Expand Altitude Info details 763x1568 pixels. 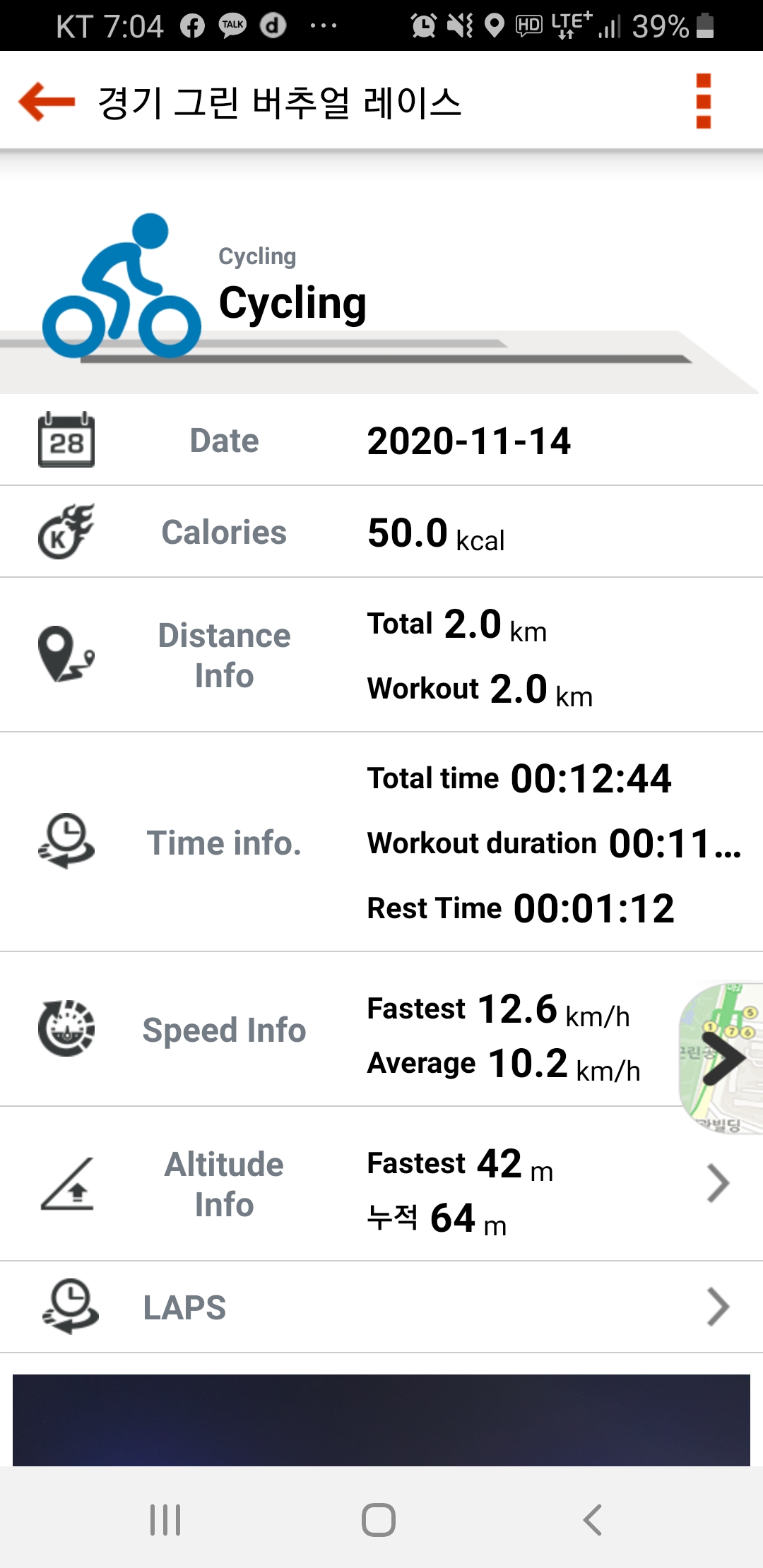click(718, 1183)
